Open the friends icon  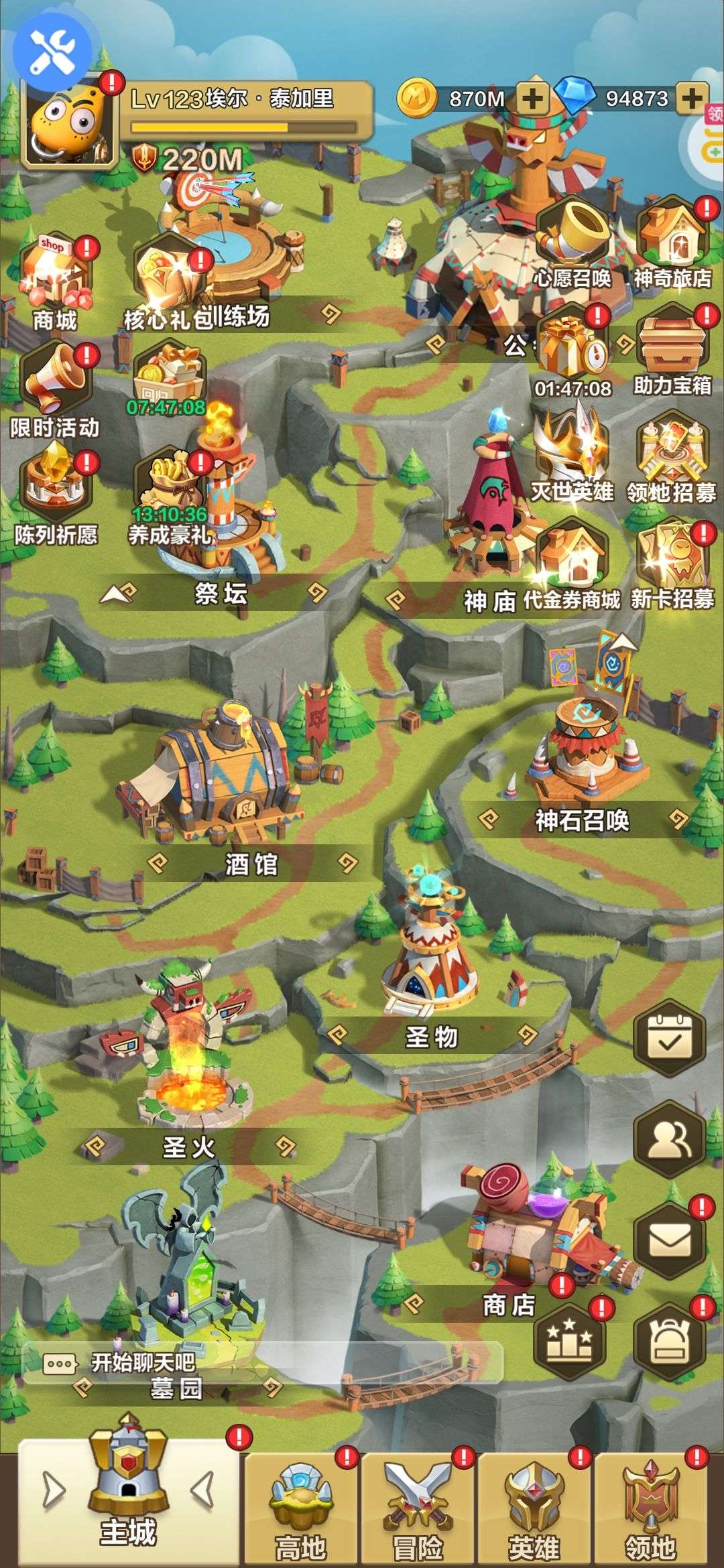tap(670, 1140)
